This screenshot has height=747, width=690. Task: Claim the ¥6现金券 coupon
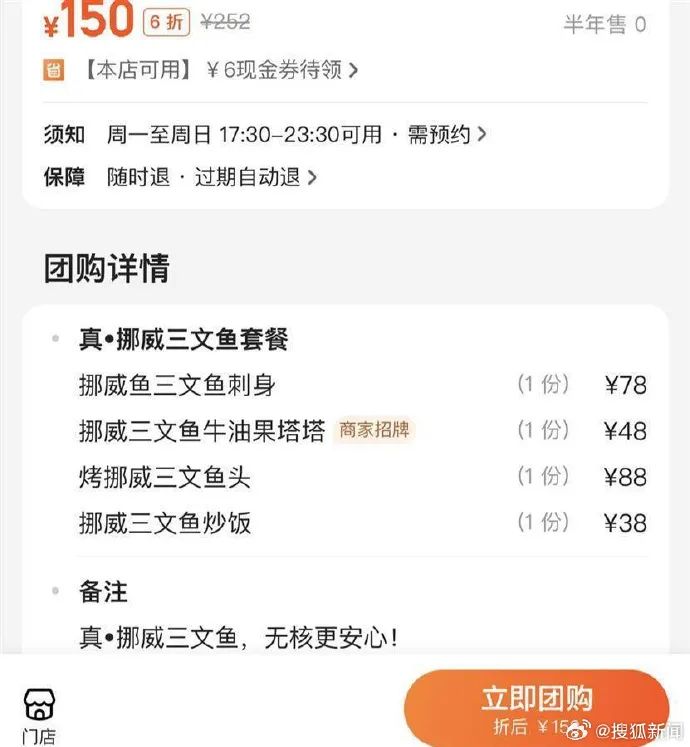pyautogui.click(x=200, y=71)
